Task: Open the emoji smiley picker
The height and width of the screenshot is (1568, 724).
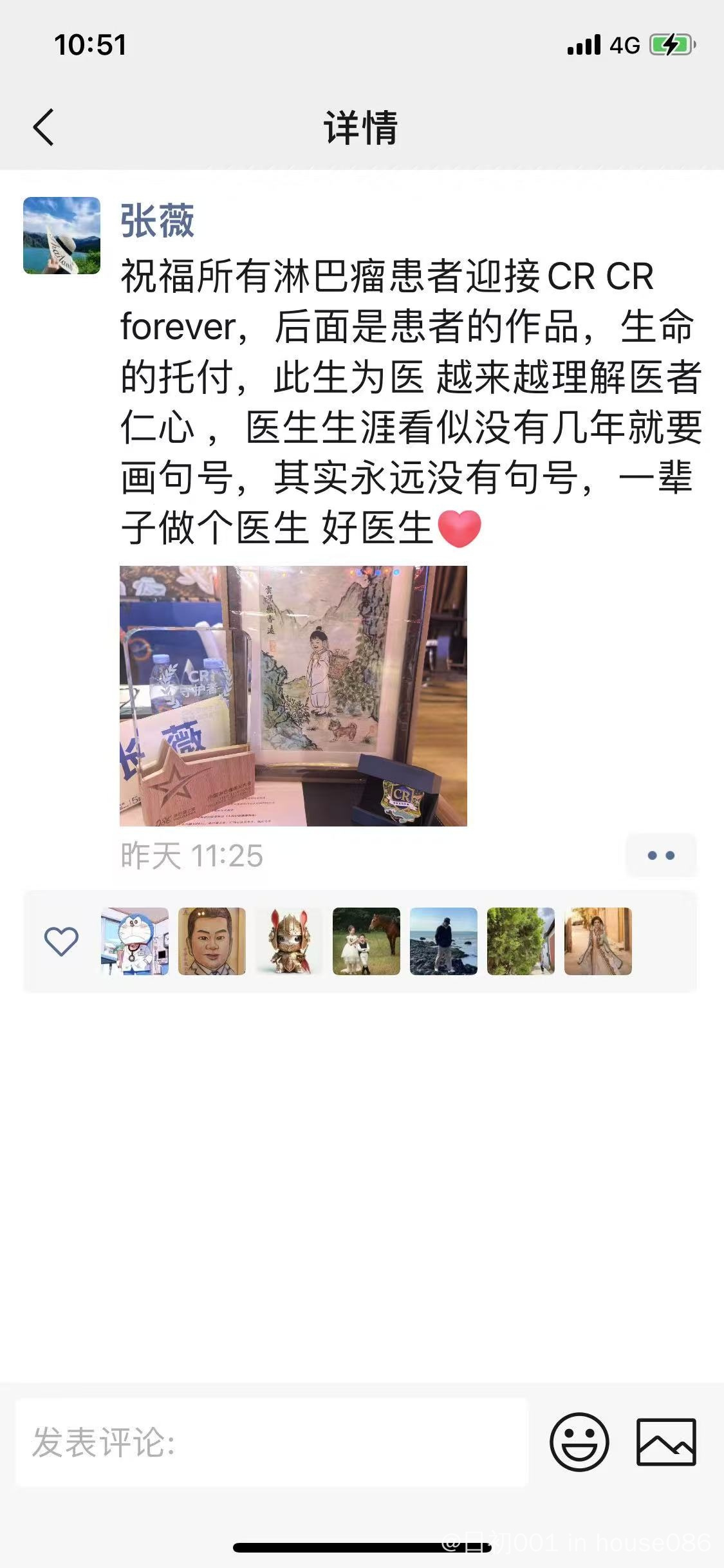Action: point(579,1442)
